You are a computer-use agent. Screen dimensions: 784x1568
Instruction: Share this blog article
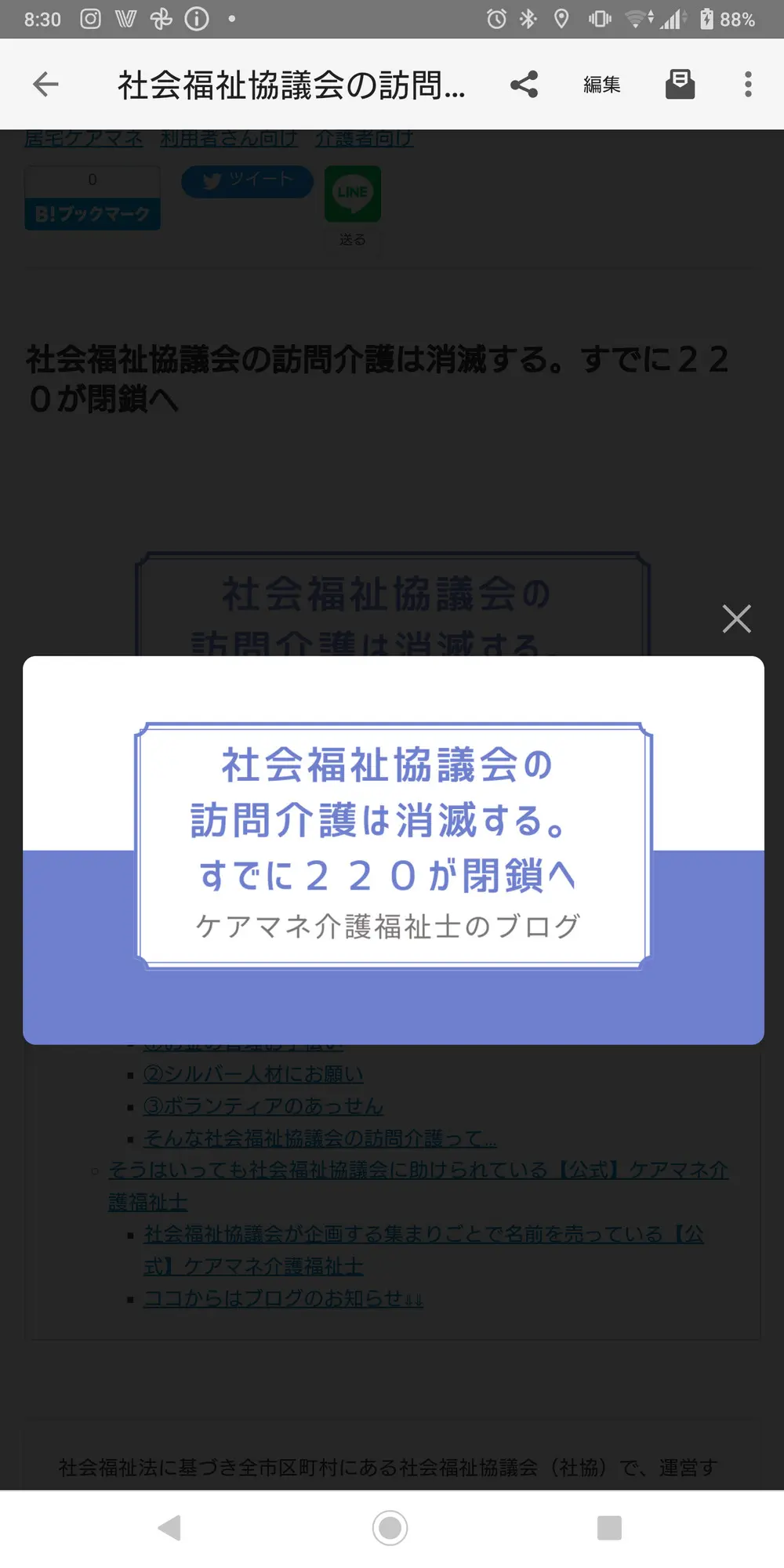point(524,84)
